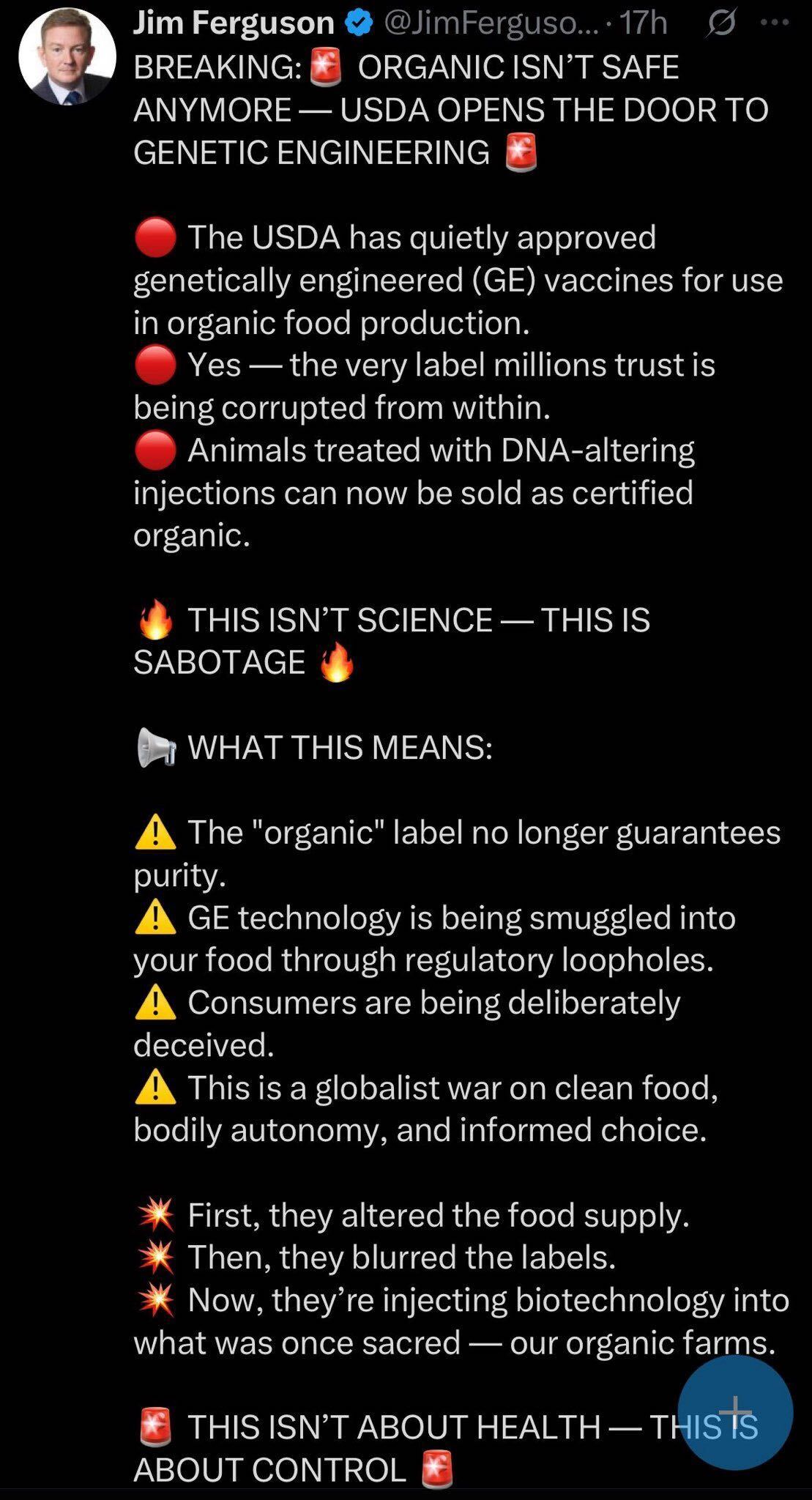Viewport: 812px width, 1500px height.
Task: Open the post's overflow menu
Action: (774, 23)
